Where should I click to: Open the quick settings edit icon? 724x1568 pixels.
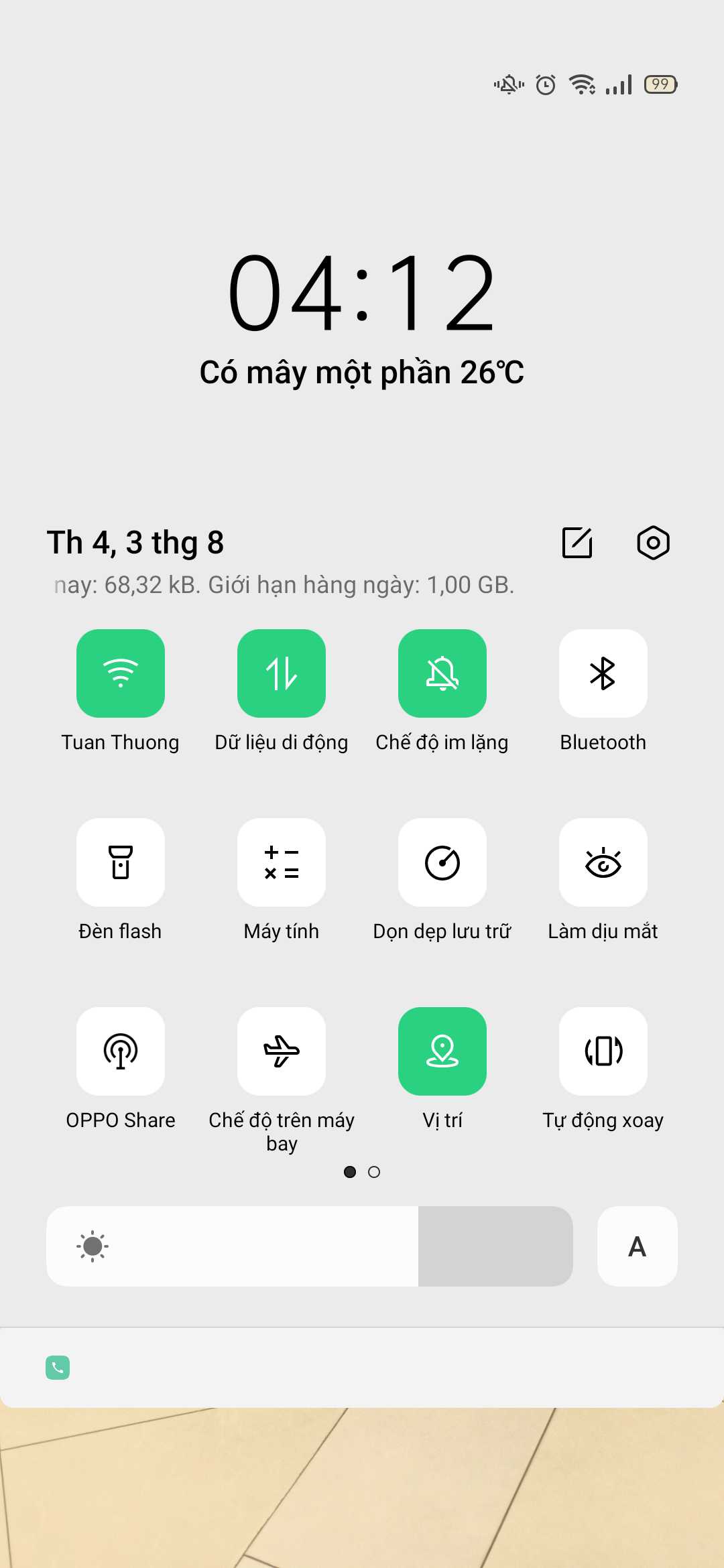point(577,543)
